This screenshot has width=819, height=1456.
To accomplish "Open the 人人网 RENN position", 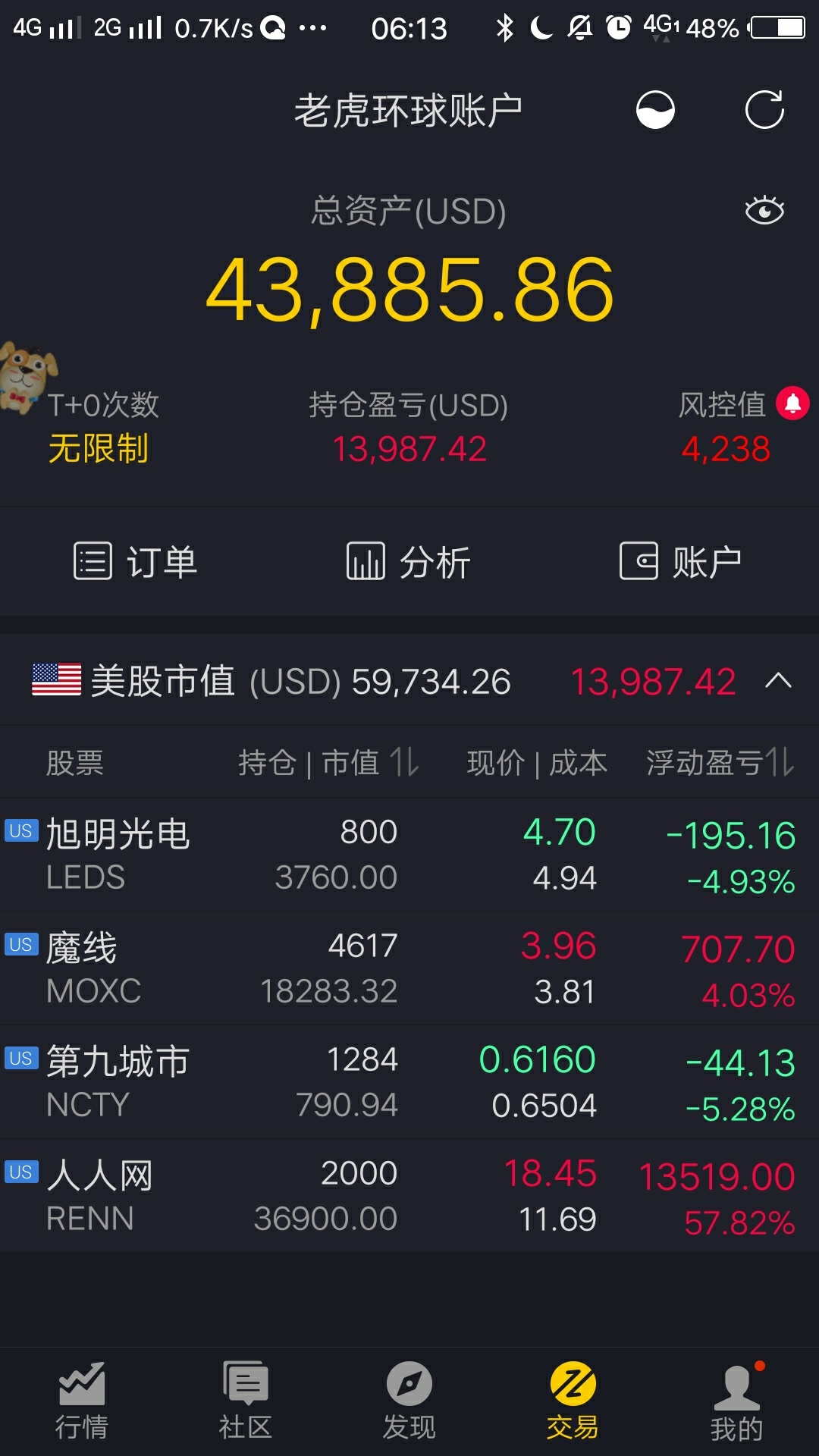I will click(409, 1196).
